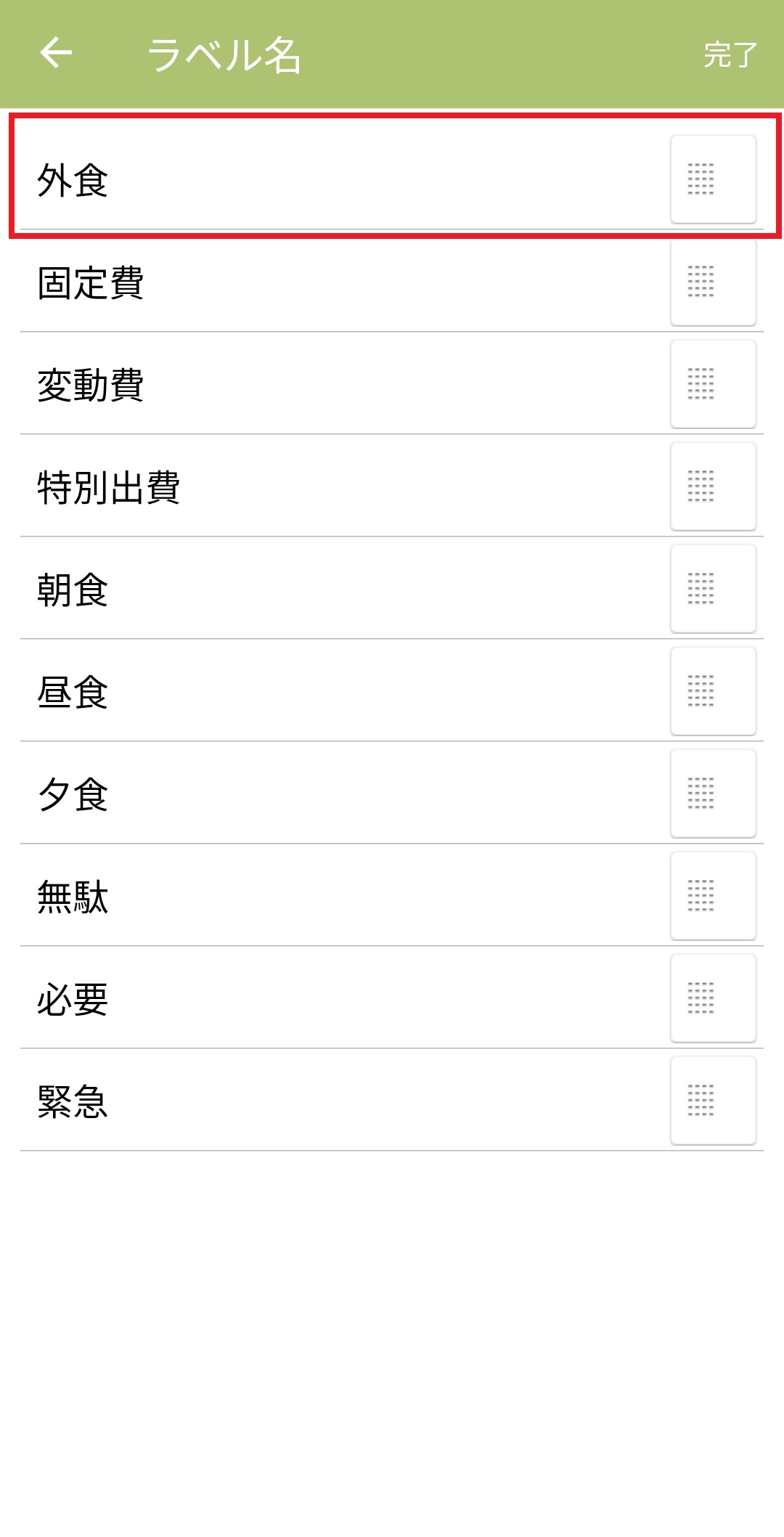Tap the grip handle beside 緊急
784x1537 pixels.
click(713, 1101)
